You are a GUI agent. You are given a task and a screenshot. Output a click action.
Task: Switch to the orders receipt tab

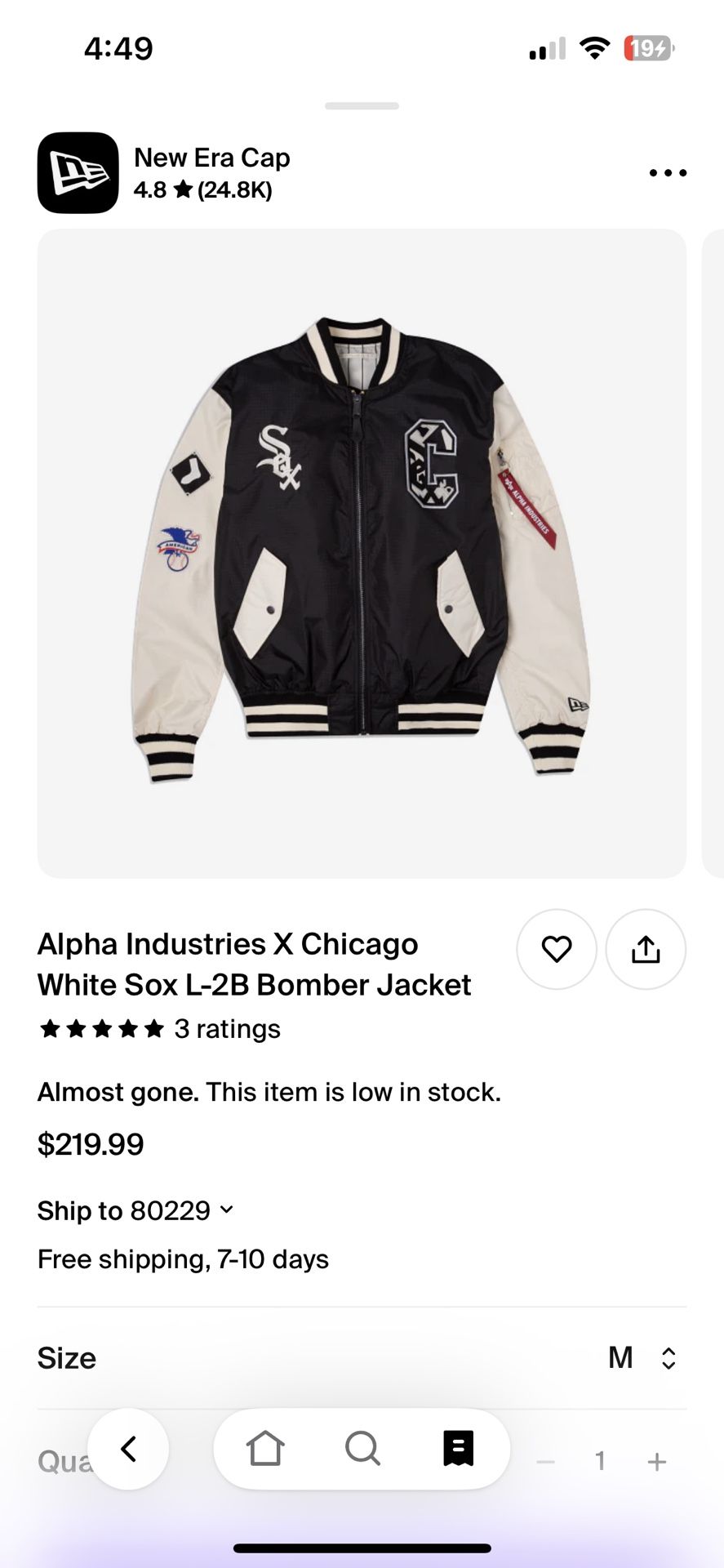pyautogui.click(x=458, y=1449)
